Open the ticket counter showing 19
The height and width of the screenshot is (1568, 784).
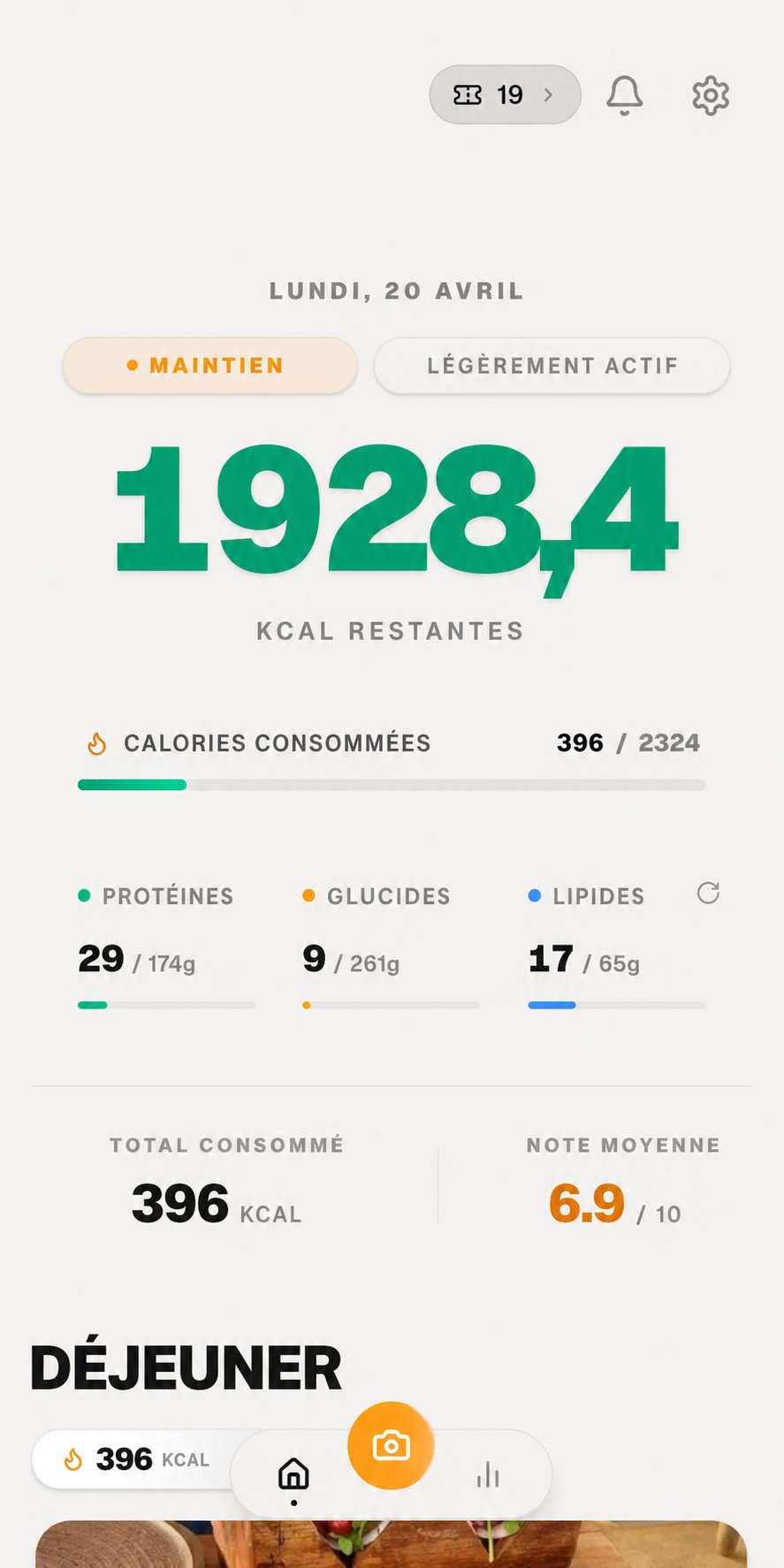point(505,95)
